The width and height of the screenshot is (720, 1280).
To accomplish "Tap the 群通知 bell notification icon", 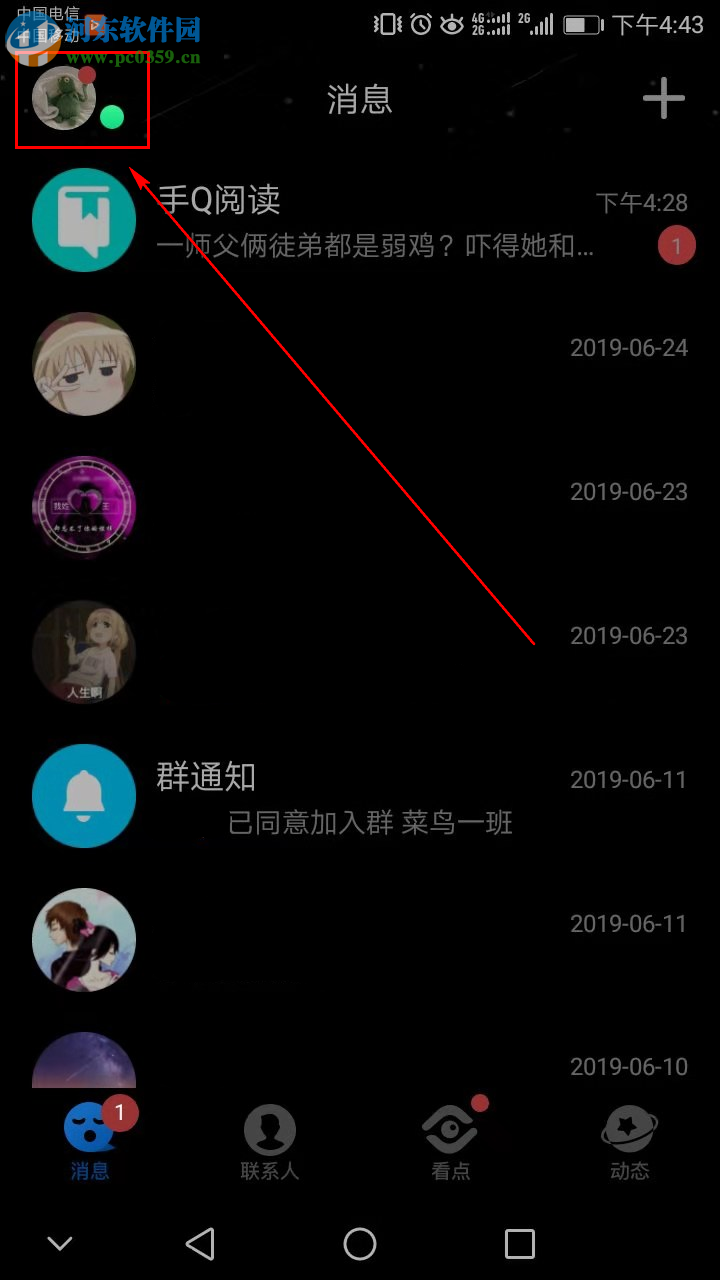I will [83, 796].
